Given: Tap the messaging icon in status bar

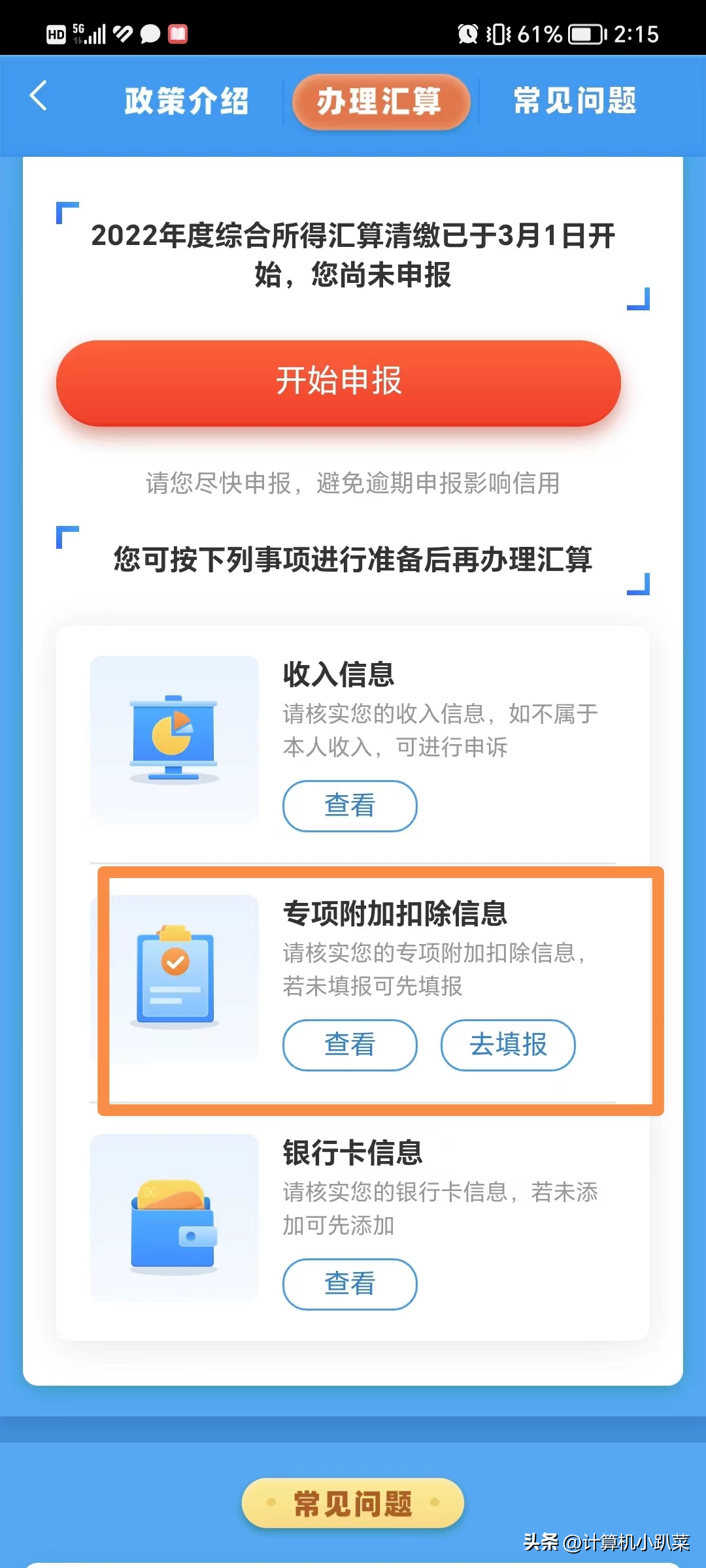Looking at the screenshot, I should (x=149, y=34).
